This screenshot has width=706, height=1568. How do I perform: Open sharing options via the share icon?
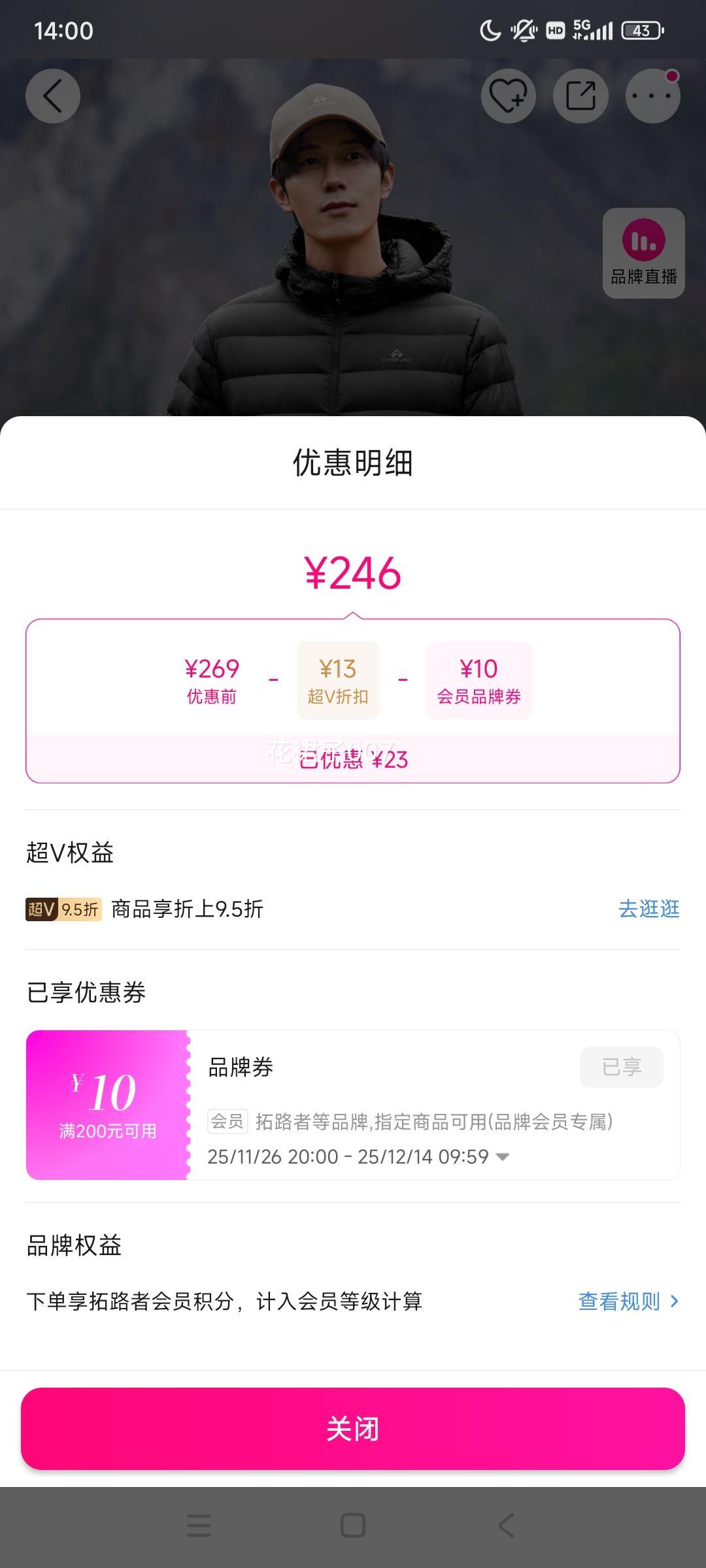coord(581,95)
